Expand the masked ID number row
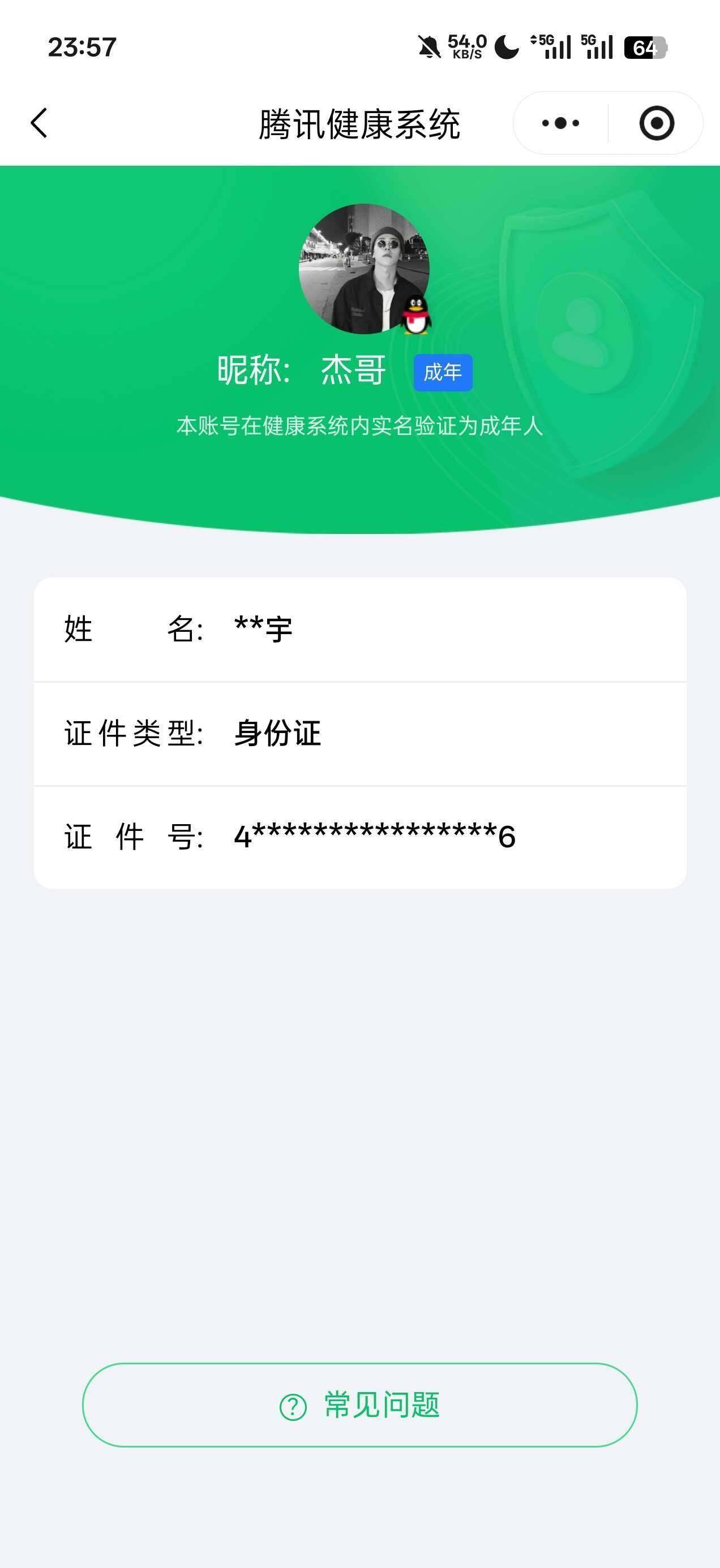This screenshot has width=720, height=1568. pyautogui.click(x=360, y=838)
